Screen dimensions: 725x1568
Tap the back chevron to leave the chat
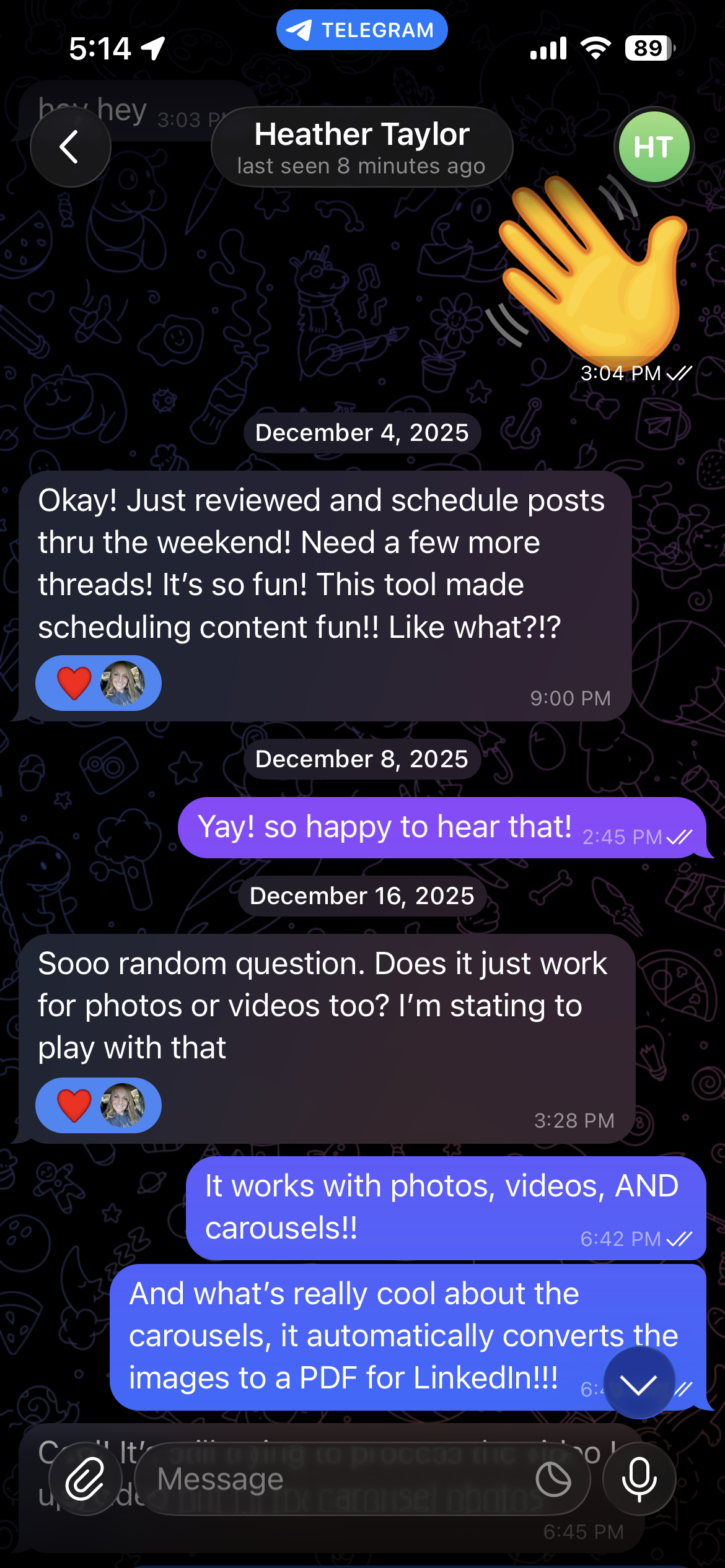(x=70, y=147)
